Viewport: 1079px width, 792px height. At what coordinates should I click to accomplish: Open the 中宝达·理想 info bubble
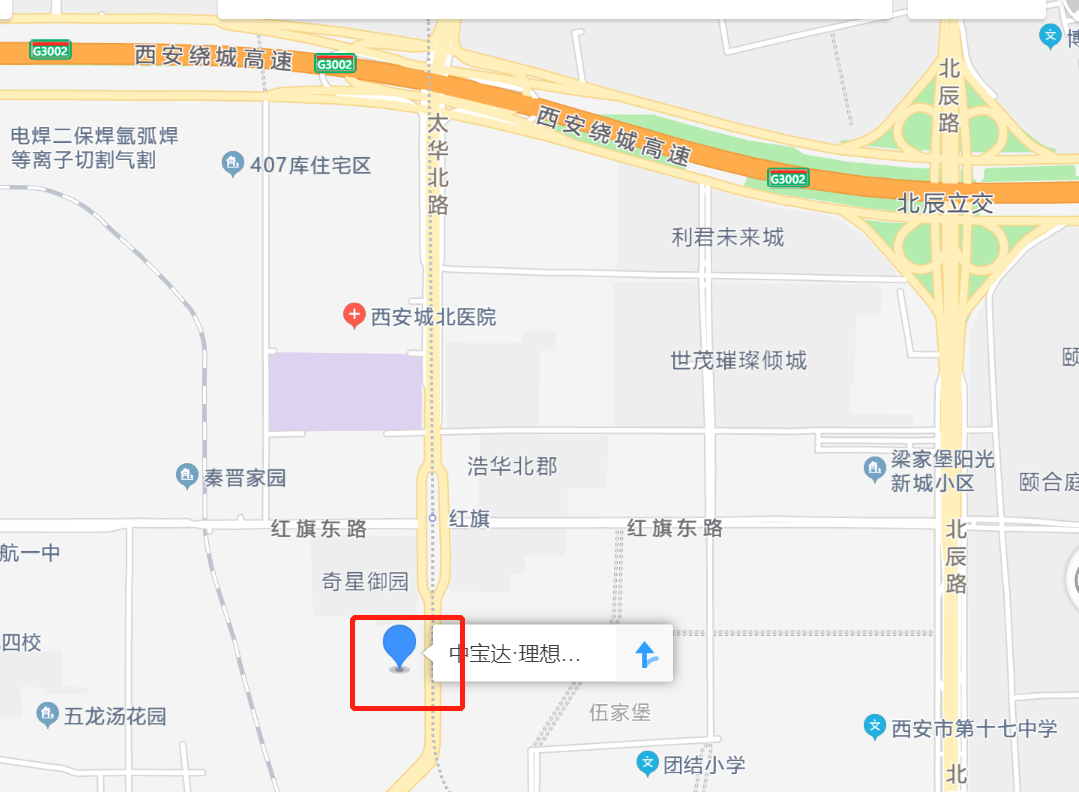pyautogui.click(x=516, y=654)
